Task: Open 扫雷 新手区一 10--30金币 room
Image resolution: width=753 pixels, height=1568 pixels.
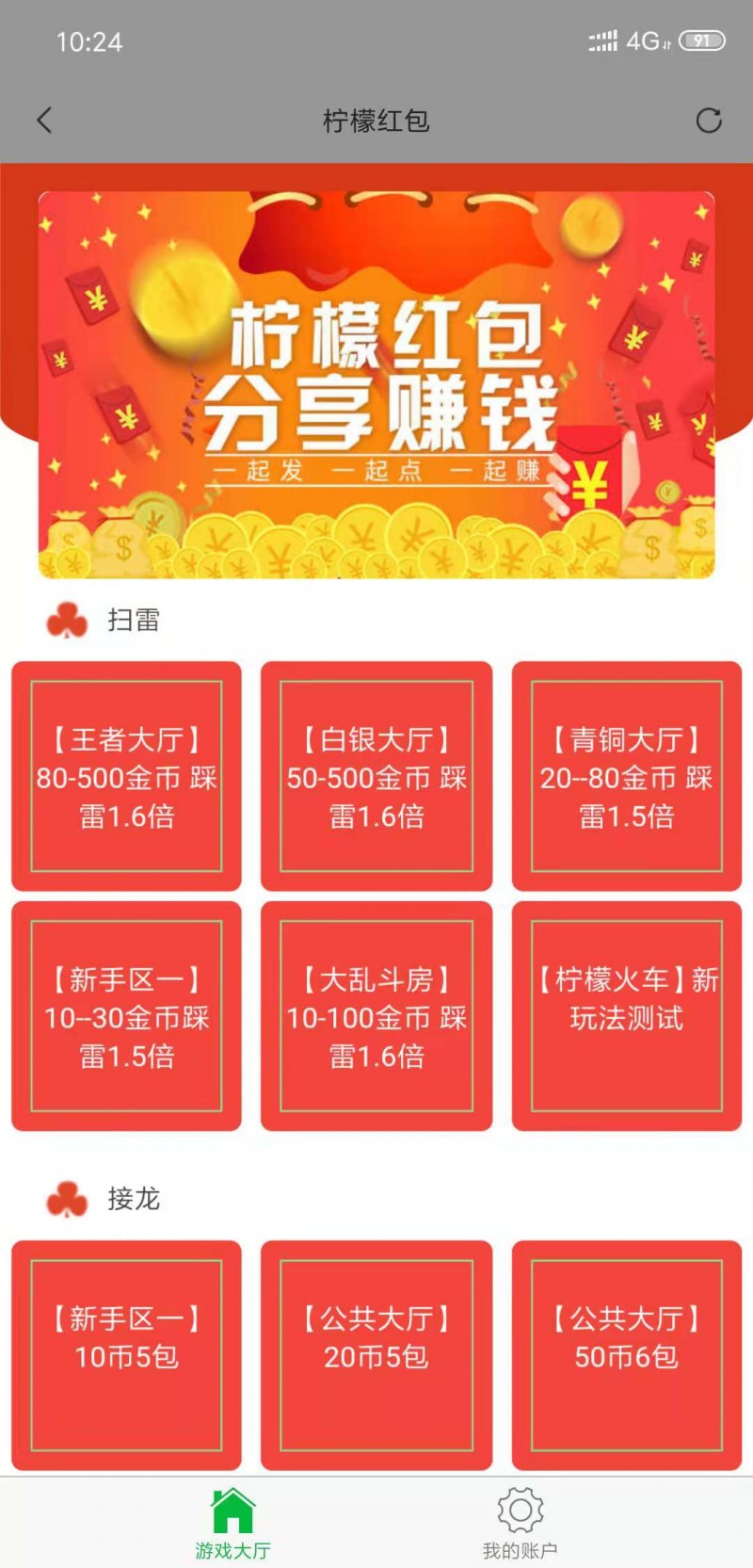Action: [126, 1016]
